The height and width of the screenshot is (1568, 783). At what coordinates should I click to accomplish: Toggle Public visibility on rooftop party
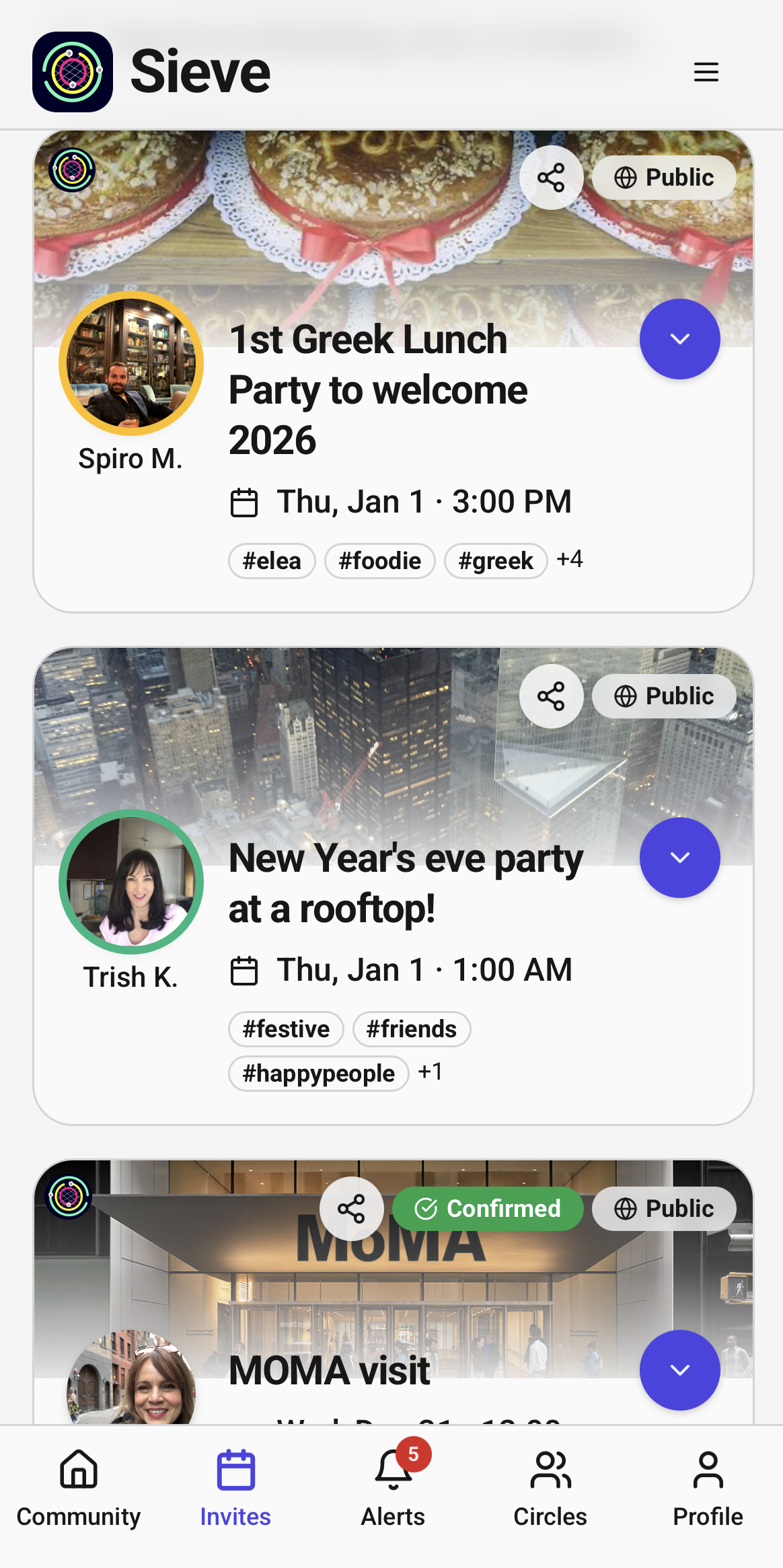(x=663, y=696)
